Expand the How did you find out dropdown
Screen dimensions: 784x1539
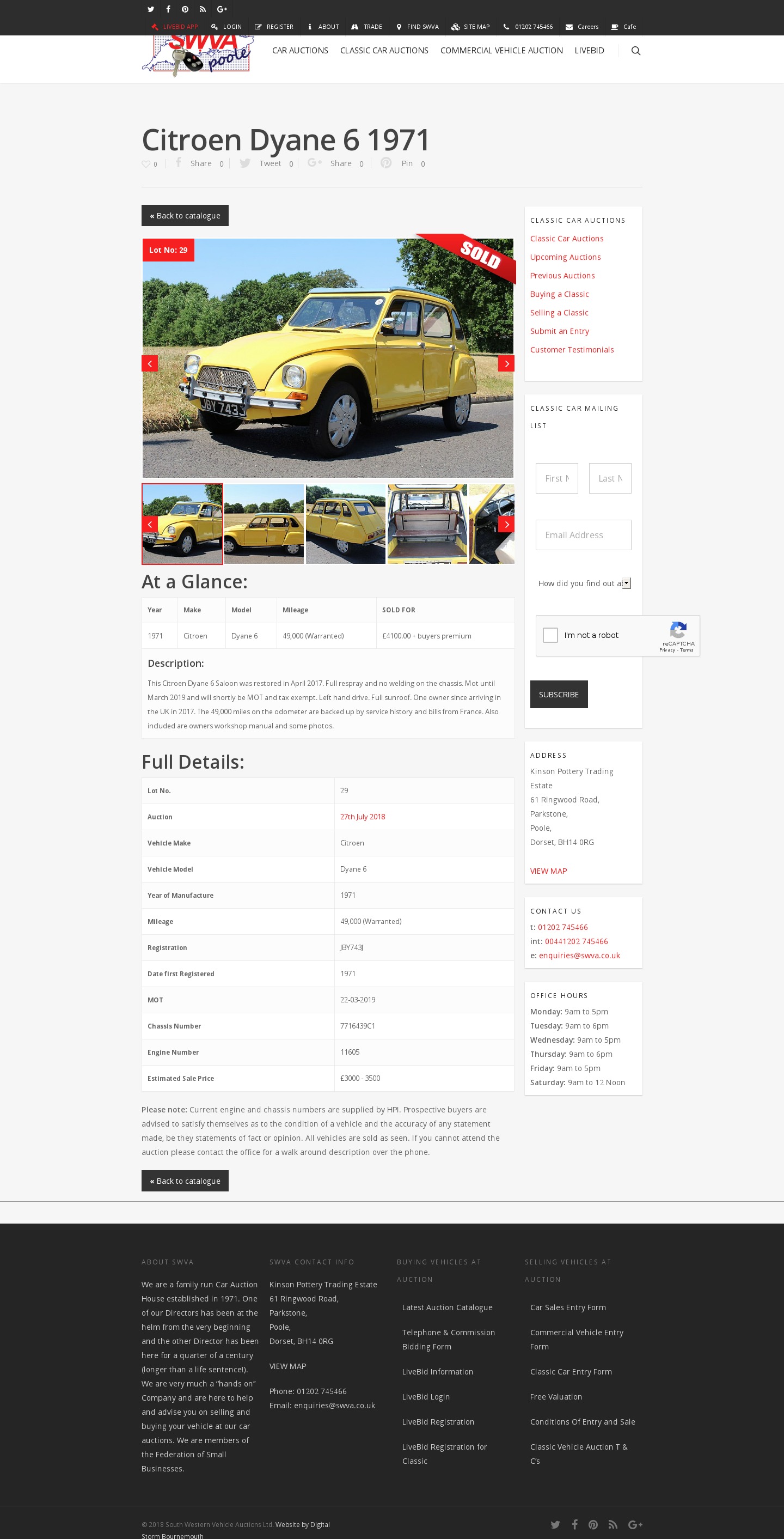(583, 583)
